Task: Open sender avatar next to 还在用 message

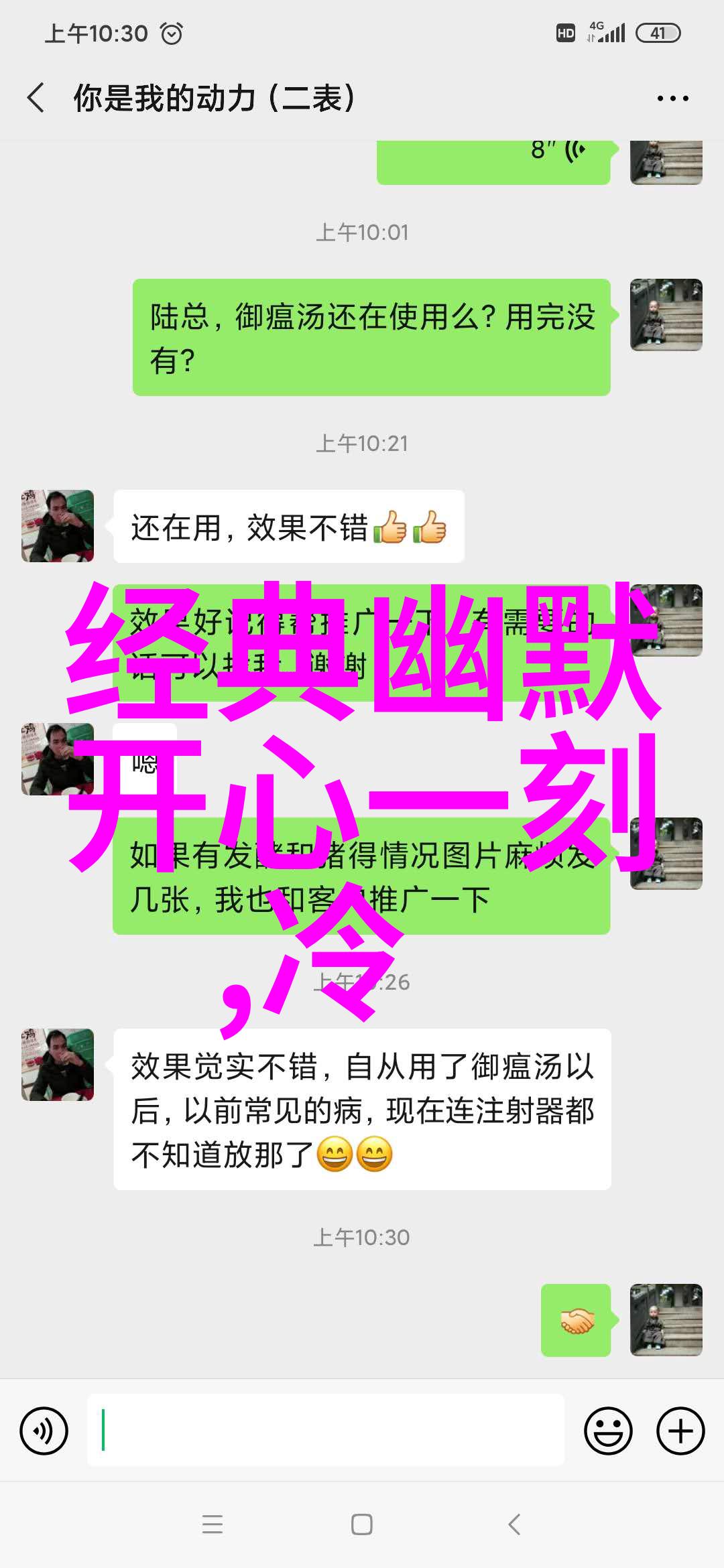Action: click(x=58, y=526)
